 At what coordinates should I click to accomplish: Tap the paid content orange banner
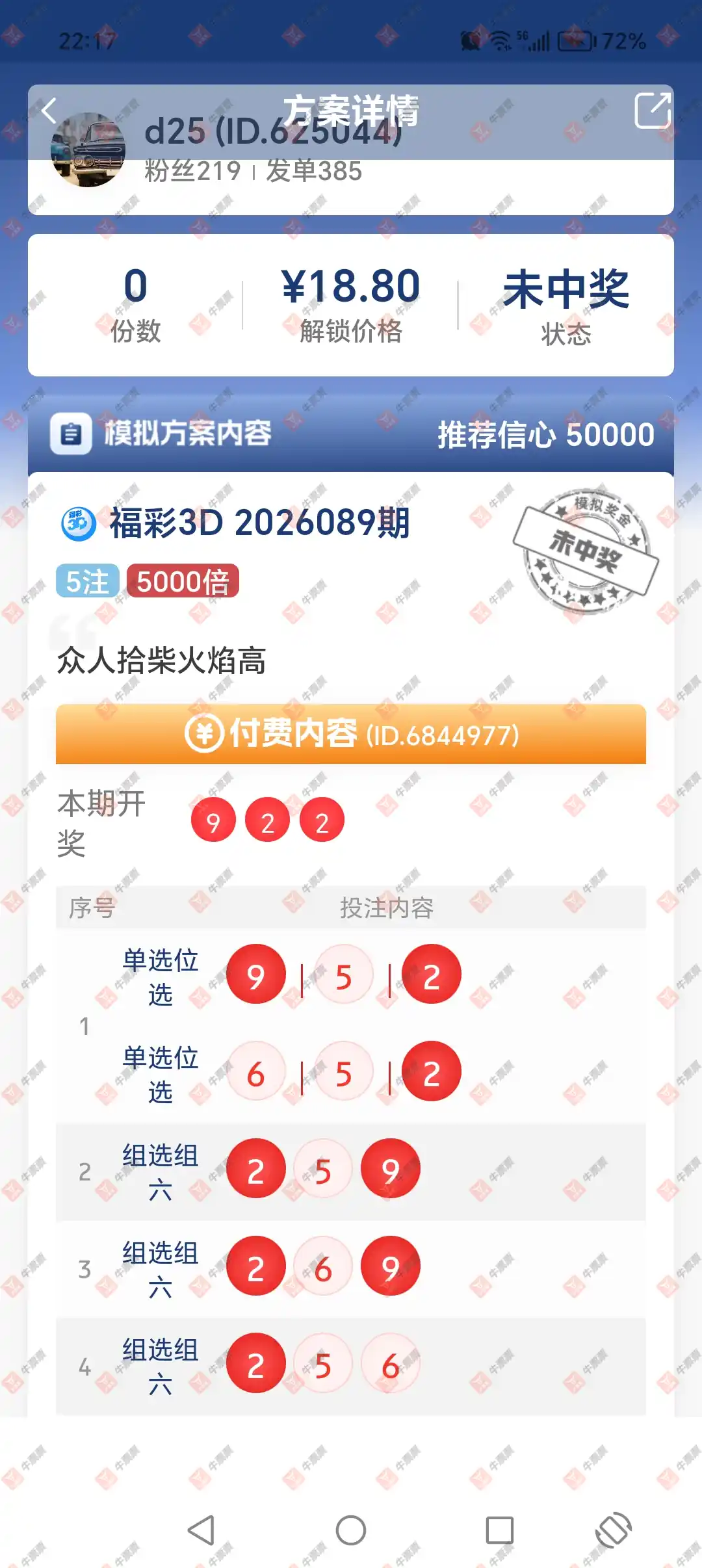click(351, 734)
